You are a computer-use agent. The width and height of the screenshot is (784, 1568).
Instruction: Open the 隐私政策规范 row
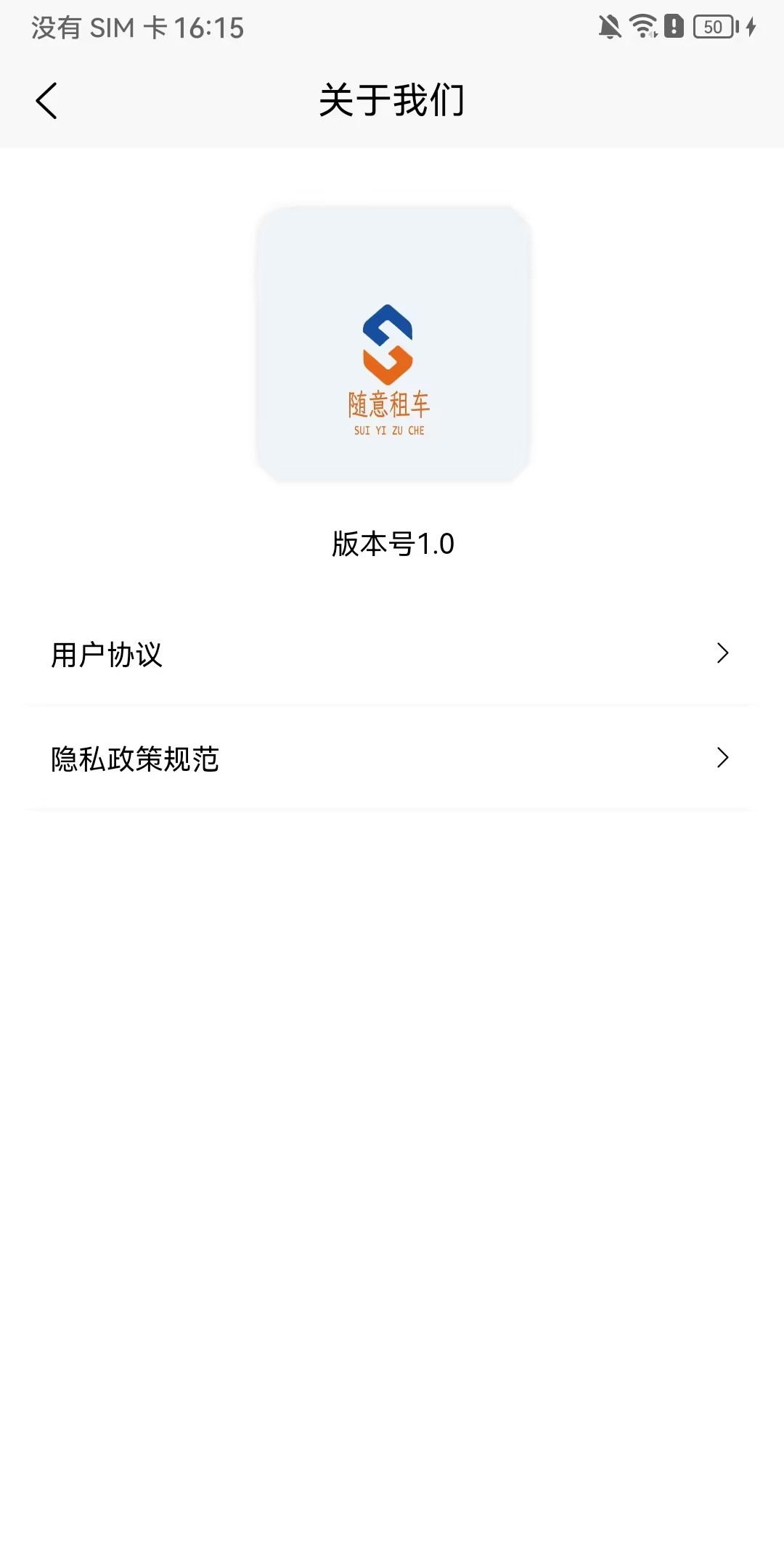click(x=391, y=759)
